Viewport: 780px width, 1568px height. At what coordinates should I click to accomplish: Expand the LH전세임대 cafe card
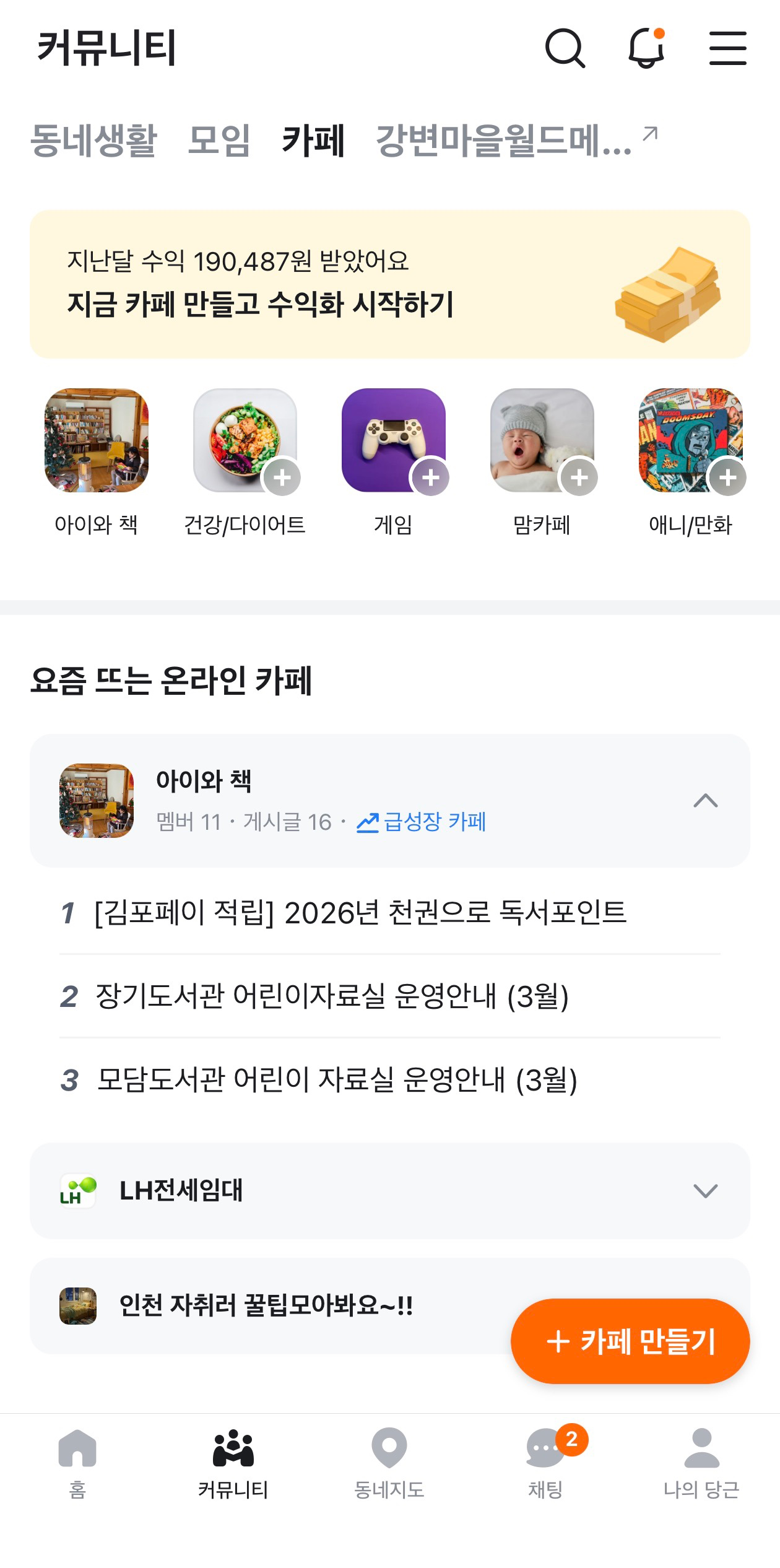[x=705, y=1190]
